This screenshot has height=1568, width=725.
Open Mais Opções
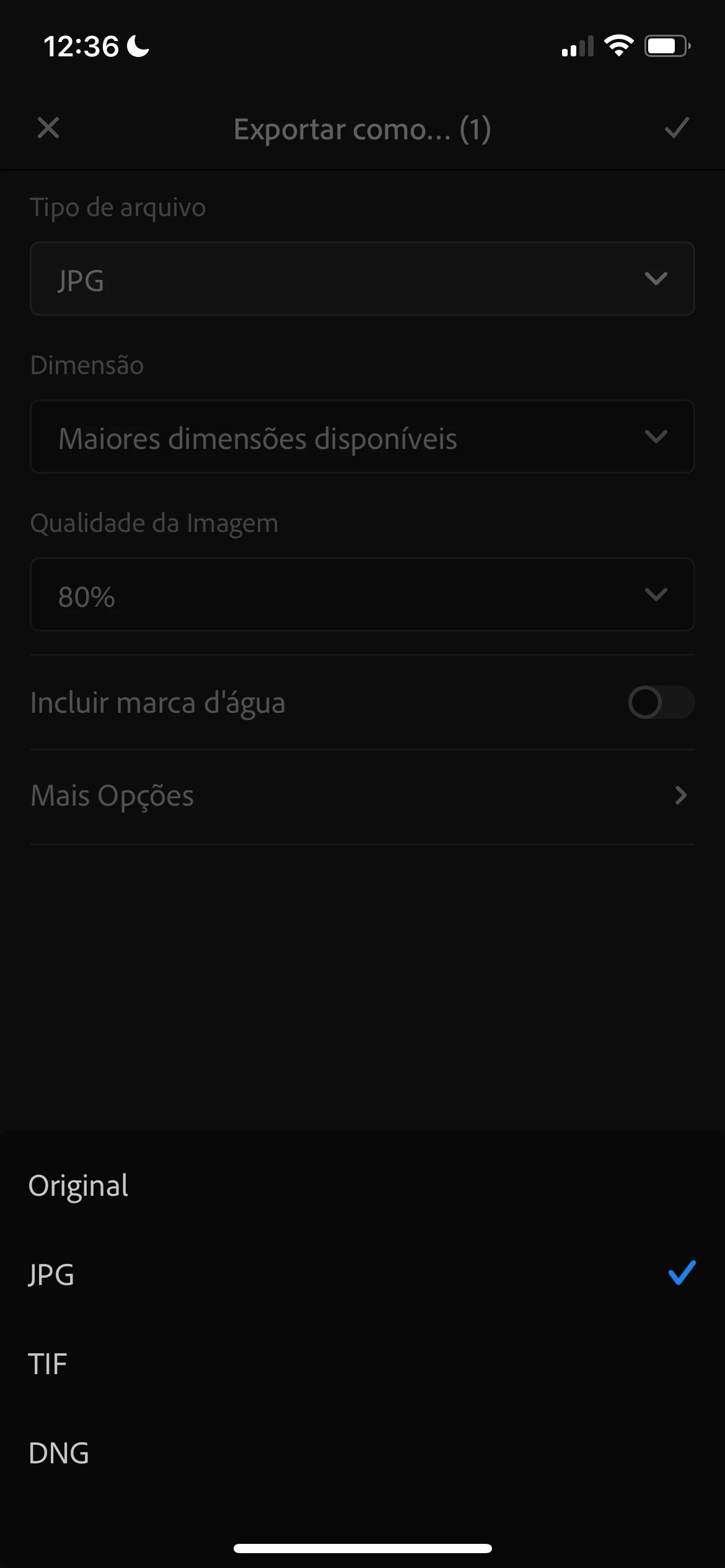362,796
